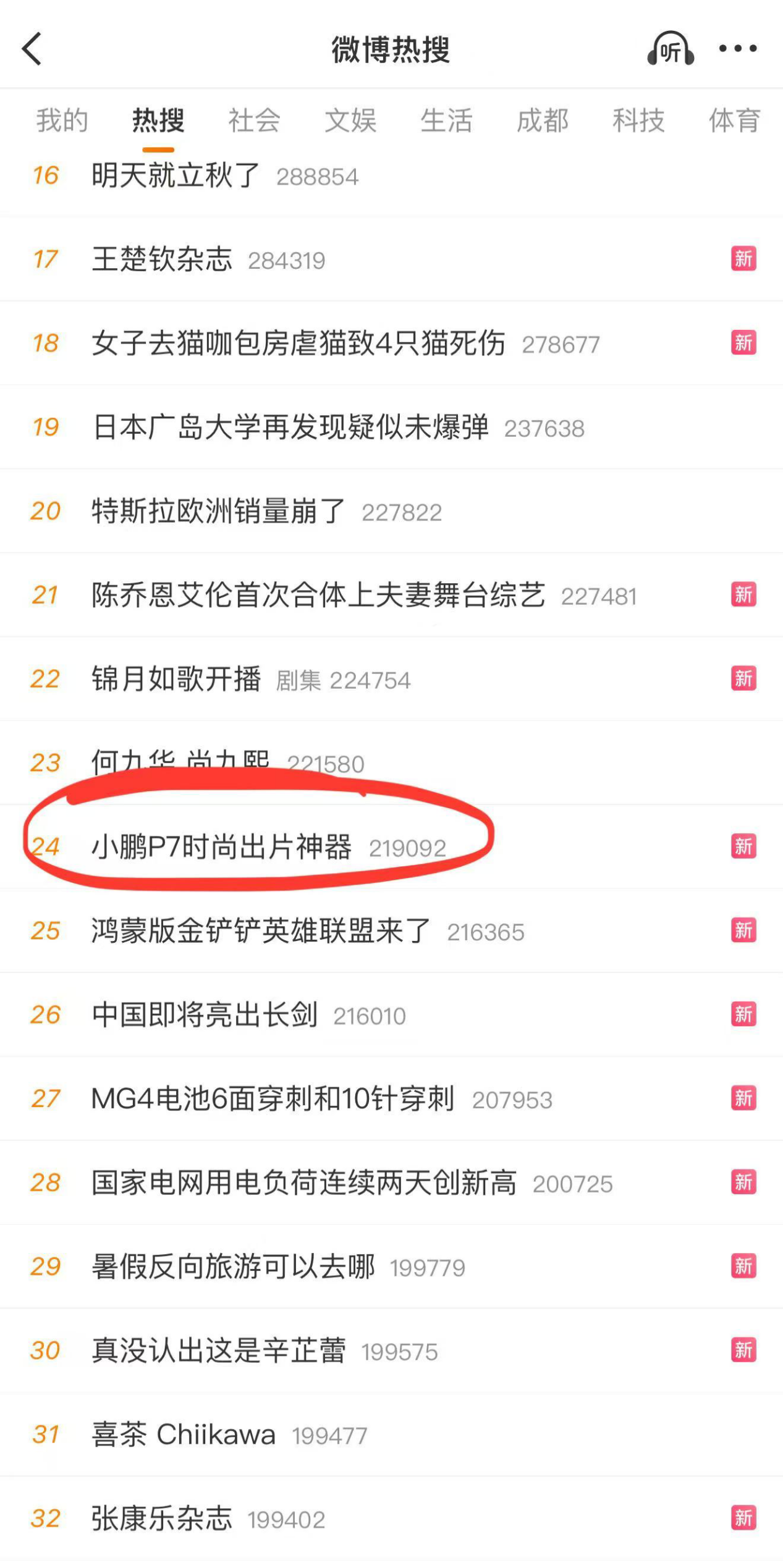The height and width of the screenshot is (1568, 783).
Task: Switch to the 成都 tab
Action: [542, 120]
